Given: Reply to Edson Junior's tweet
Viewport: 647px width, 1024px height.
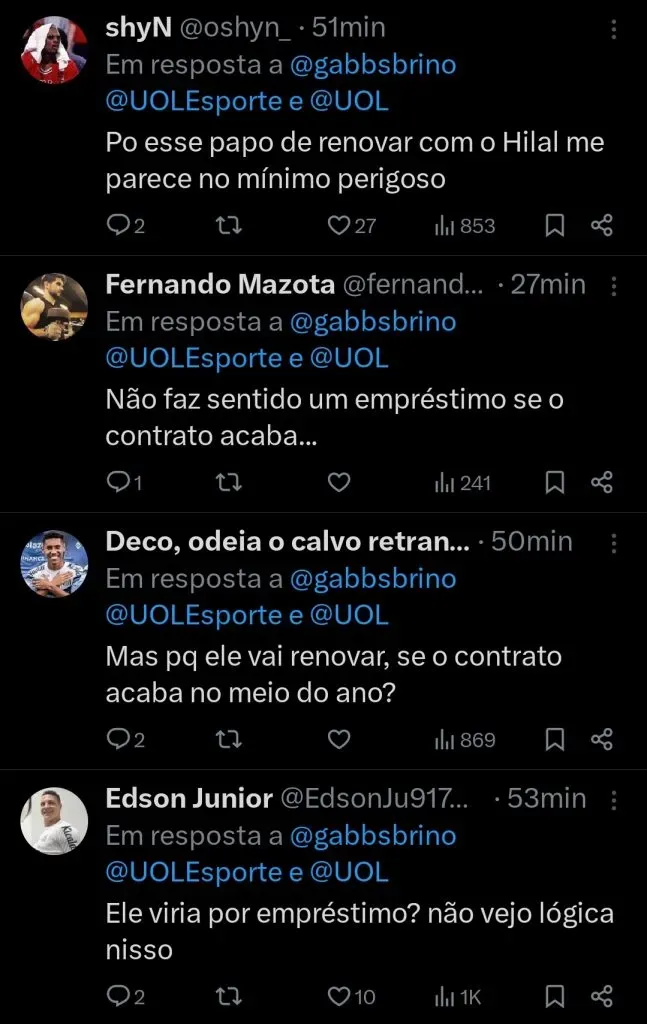Looking at the screenshot, I should [118, 996].
